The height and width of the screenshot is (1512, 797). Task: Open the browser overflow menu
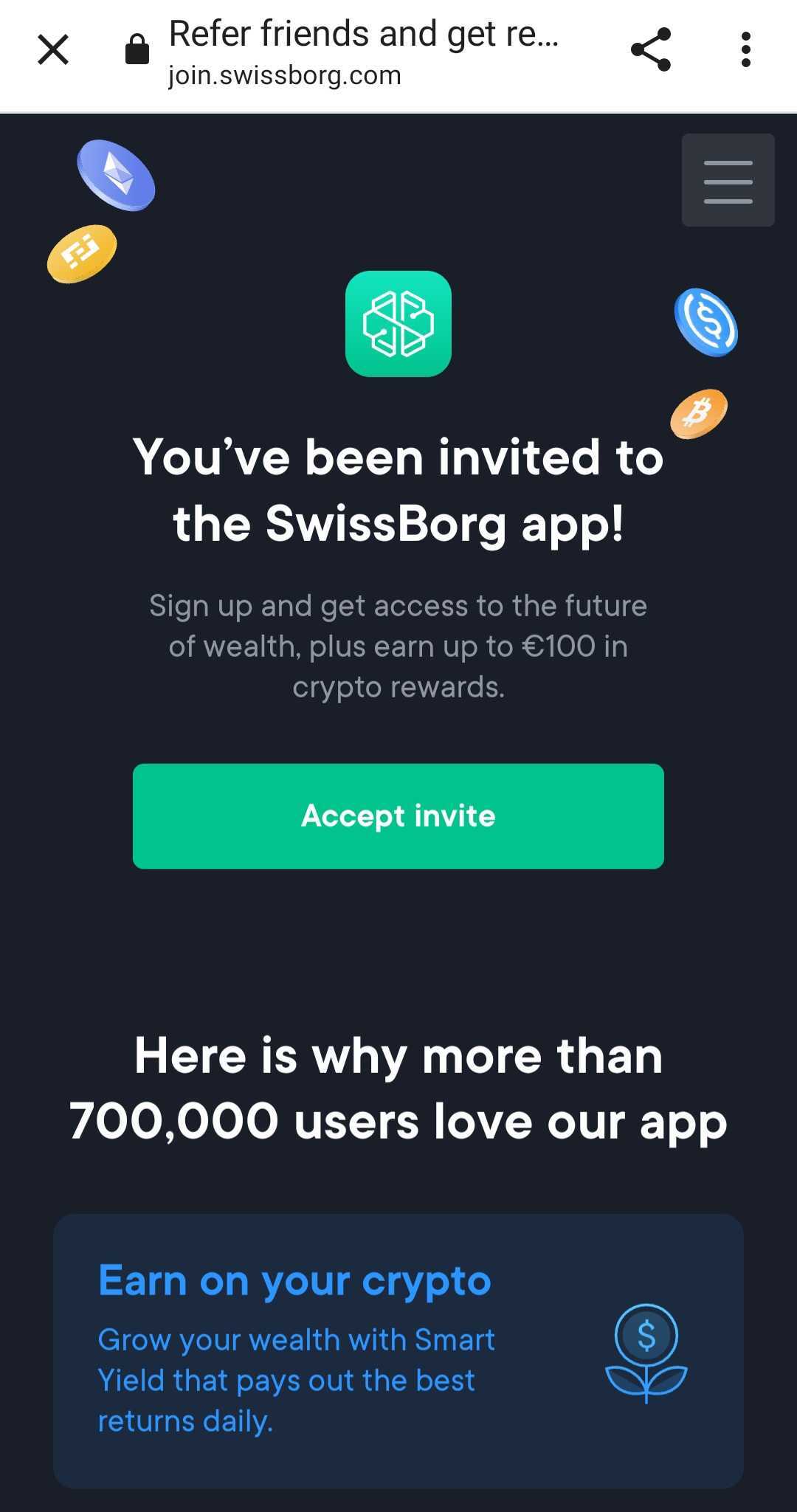pyautogui.click(x=746, y=49)
